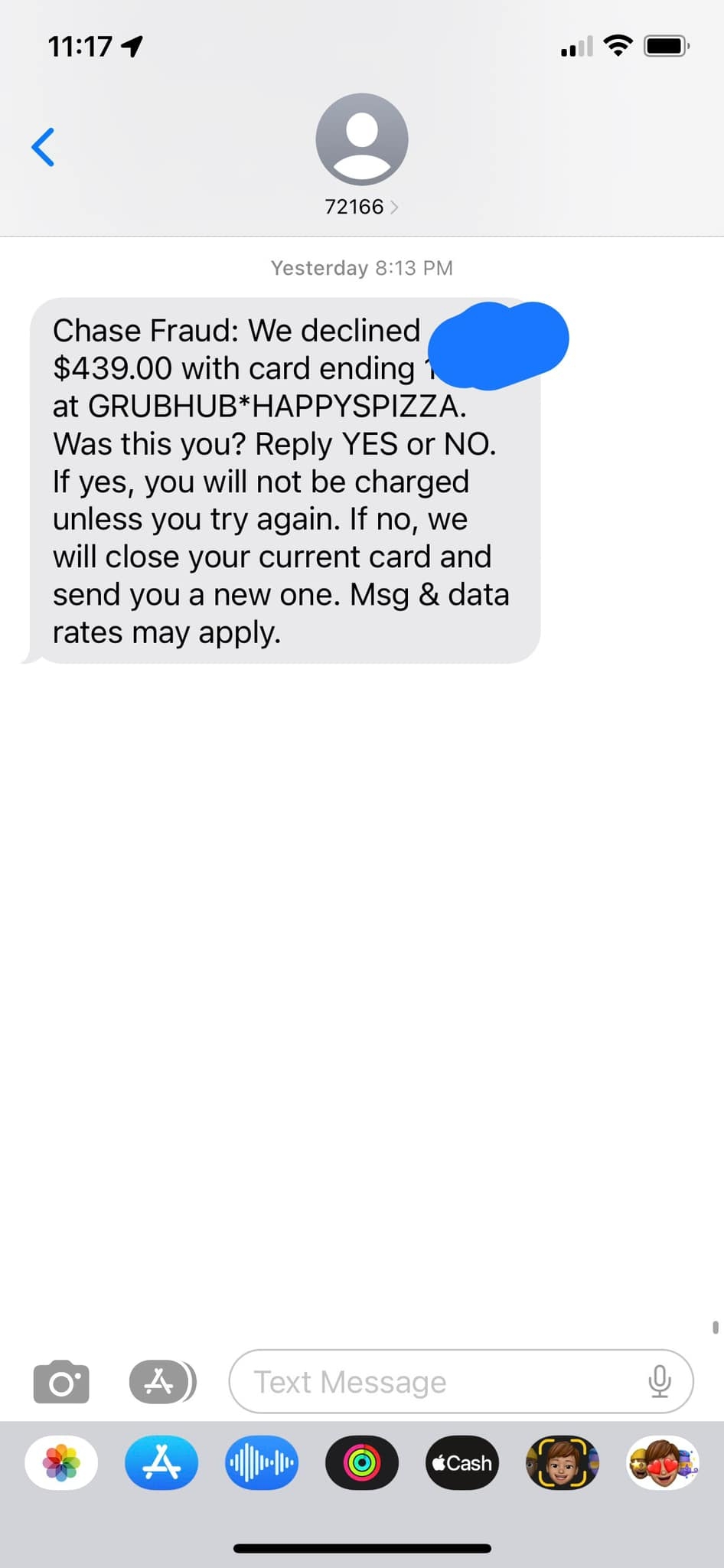Tap the Text Message input field
This screenshot has height=1568, width=724.
tap(429, 1382)
